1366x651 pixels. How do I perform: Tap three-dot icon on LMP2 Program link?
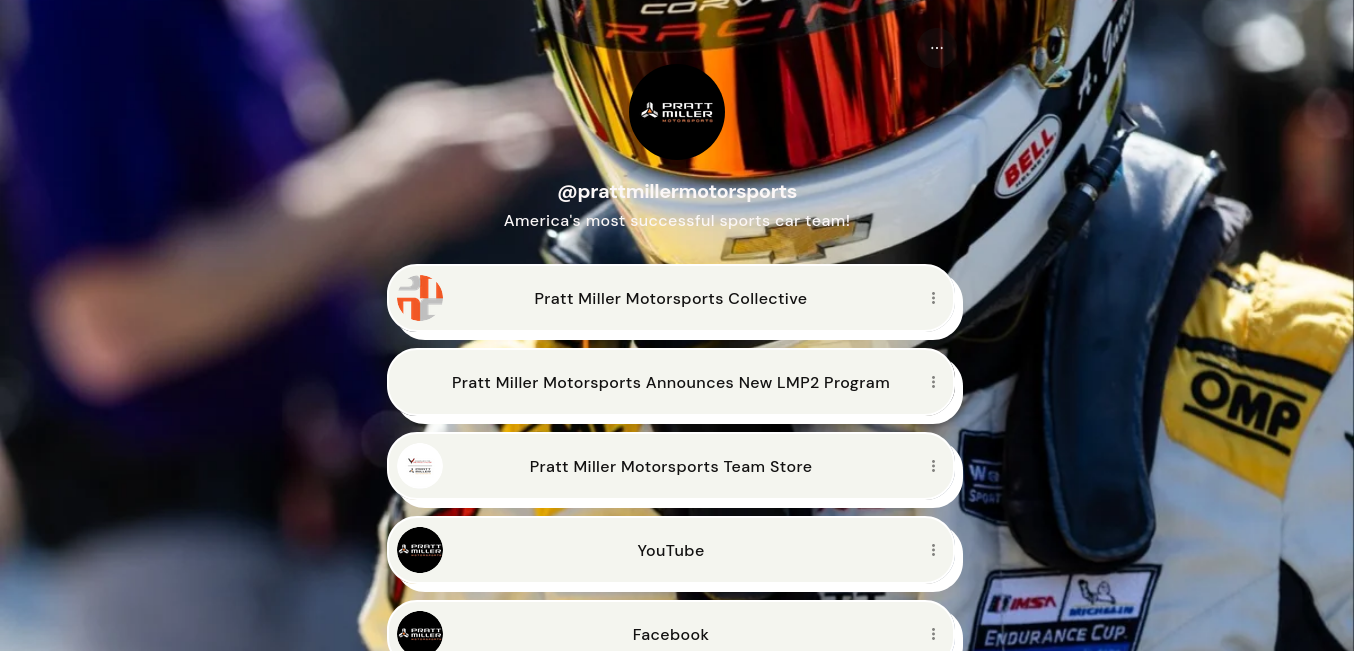933,382
